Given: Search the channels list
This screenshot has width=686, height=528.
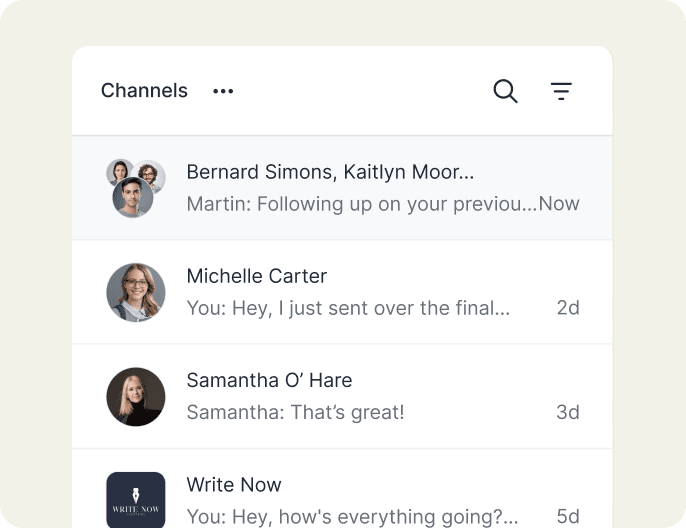Looking at the screenshot, I should click(x=505, y=91).
